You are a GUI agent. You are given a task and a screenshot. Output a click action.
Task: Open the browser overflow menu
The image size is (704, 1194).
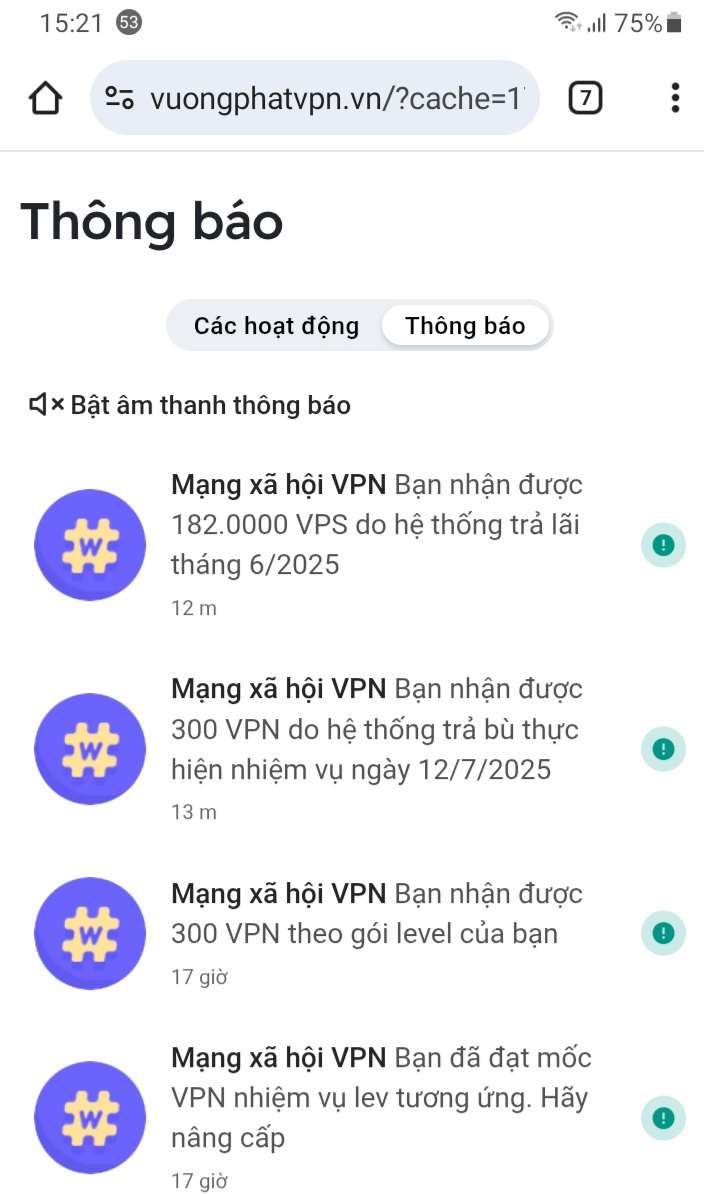[x=675, y=98]
